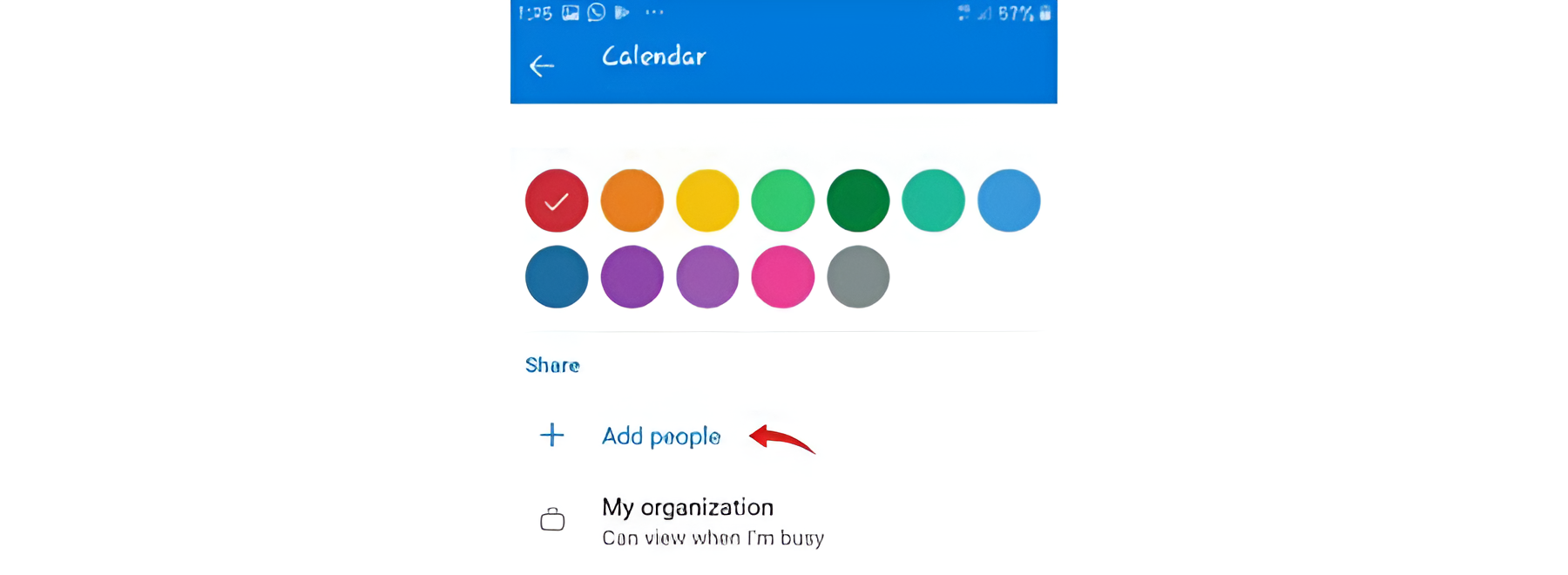This screenshot has width=1568, height=575.
Task: Select the red calendar color
Action: click(x=557, y=200)
